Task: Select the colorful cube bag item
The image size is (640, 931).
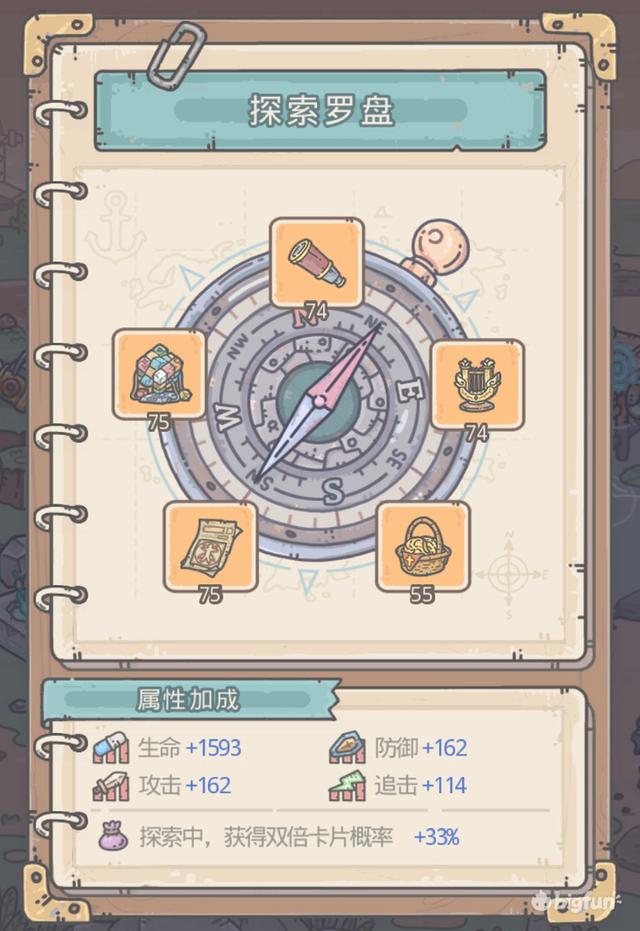Action: coord(159,373)
